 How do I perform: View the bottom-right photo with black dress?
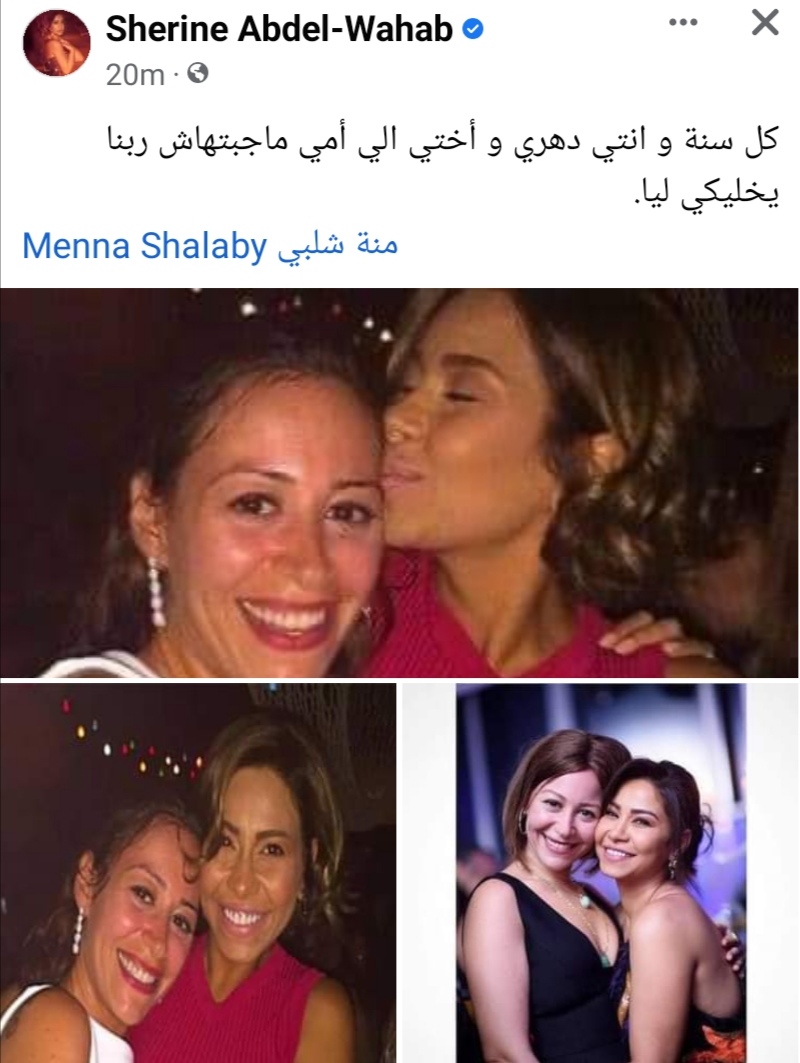[x=601, y=873]
